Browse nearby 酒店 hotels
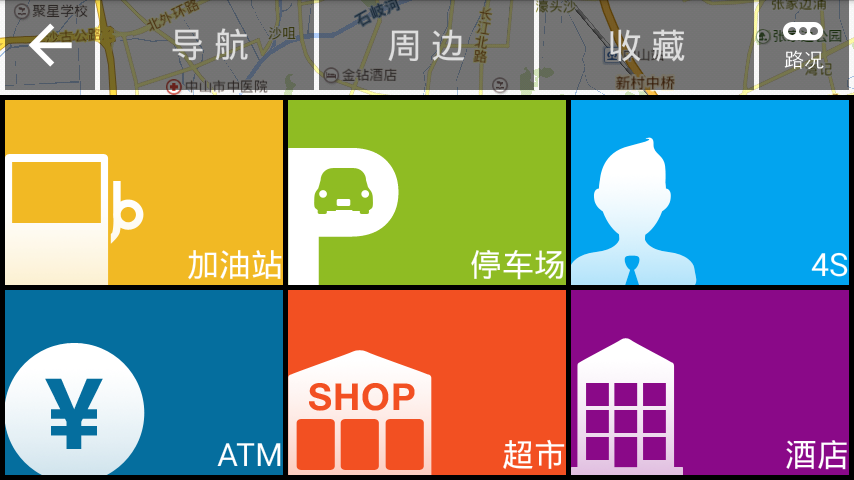The image size is (854, 480). (709, 382)
